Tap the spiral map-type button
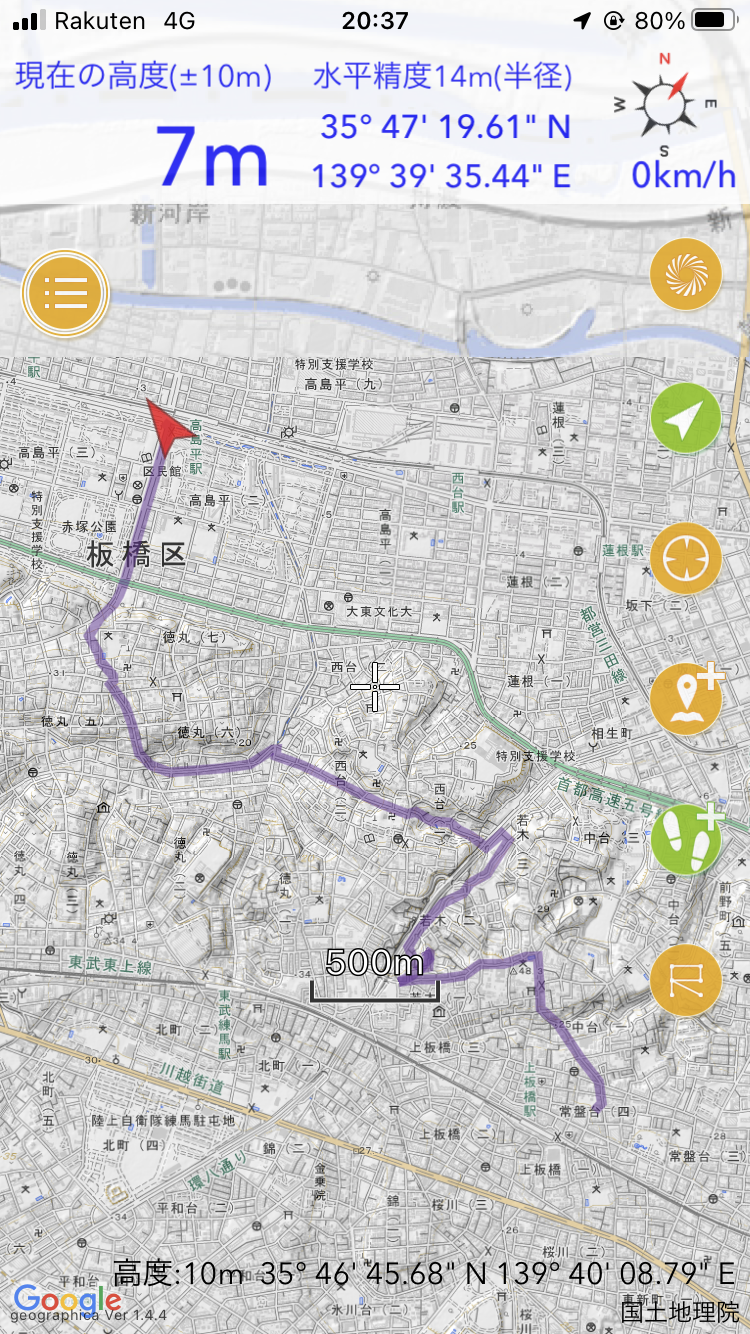Image resolution: width=750 pixels, height=1334 pixels. click(x=686, y=273)
